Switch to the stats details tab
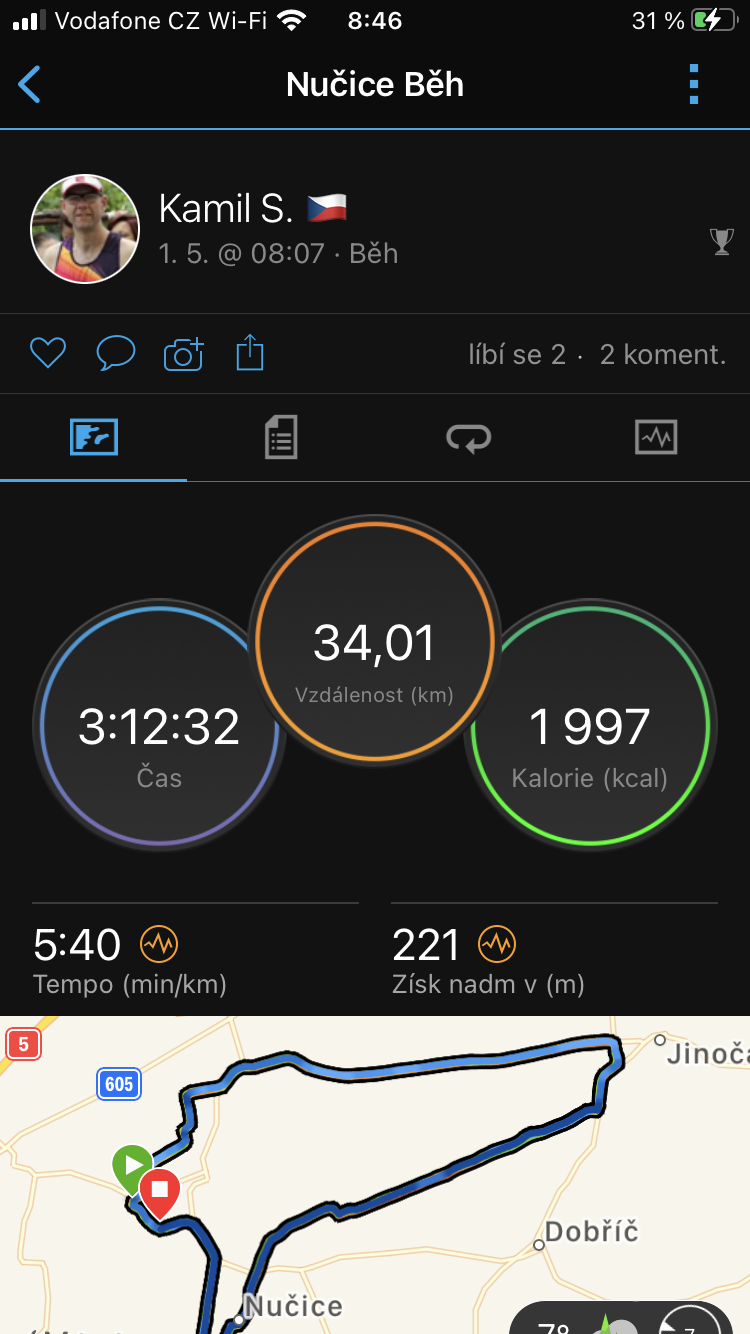 (x=281, y=438)
